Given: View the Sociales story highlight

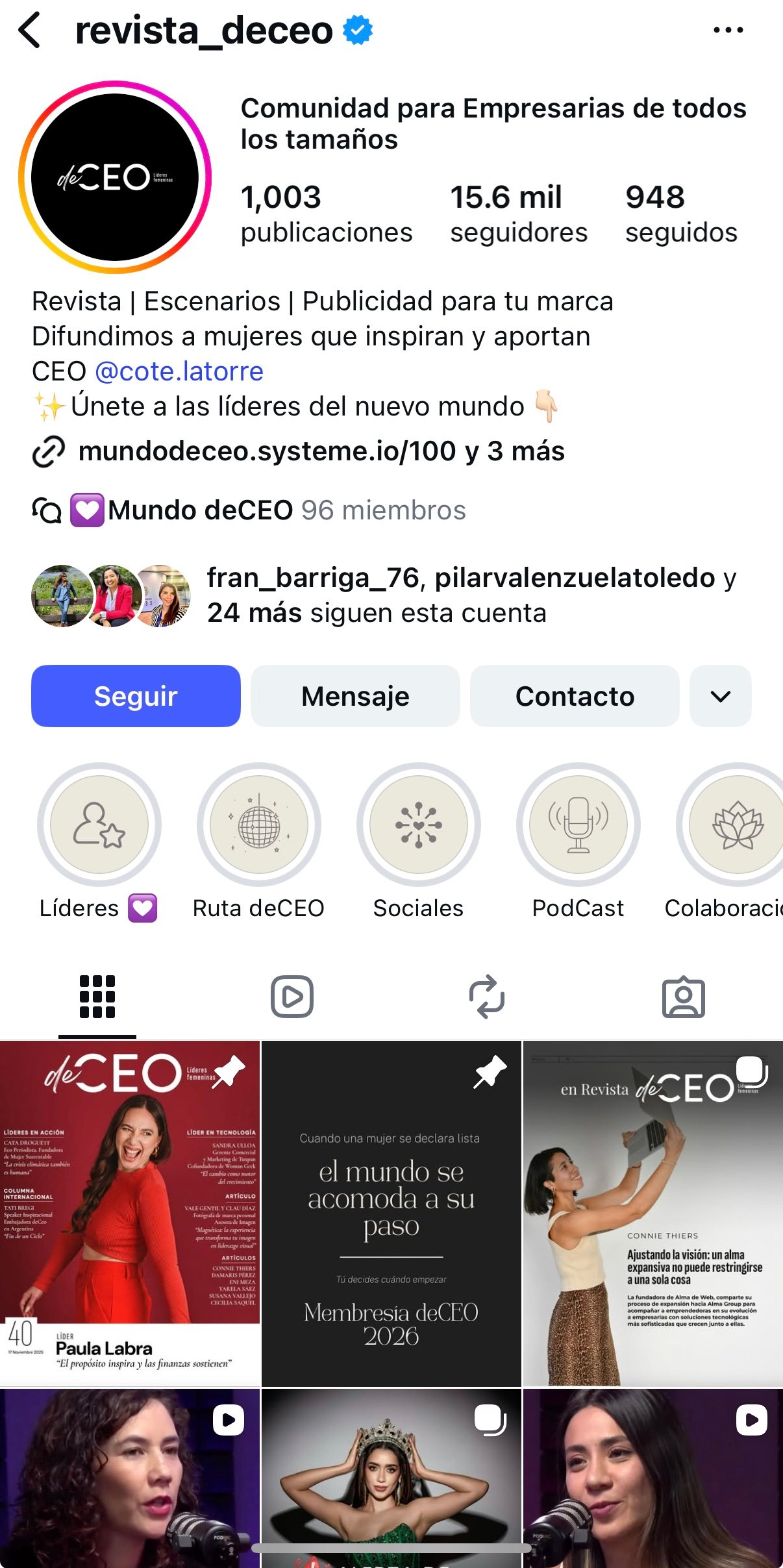Looking at the screenshot, I should click(x=418, y=825).
